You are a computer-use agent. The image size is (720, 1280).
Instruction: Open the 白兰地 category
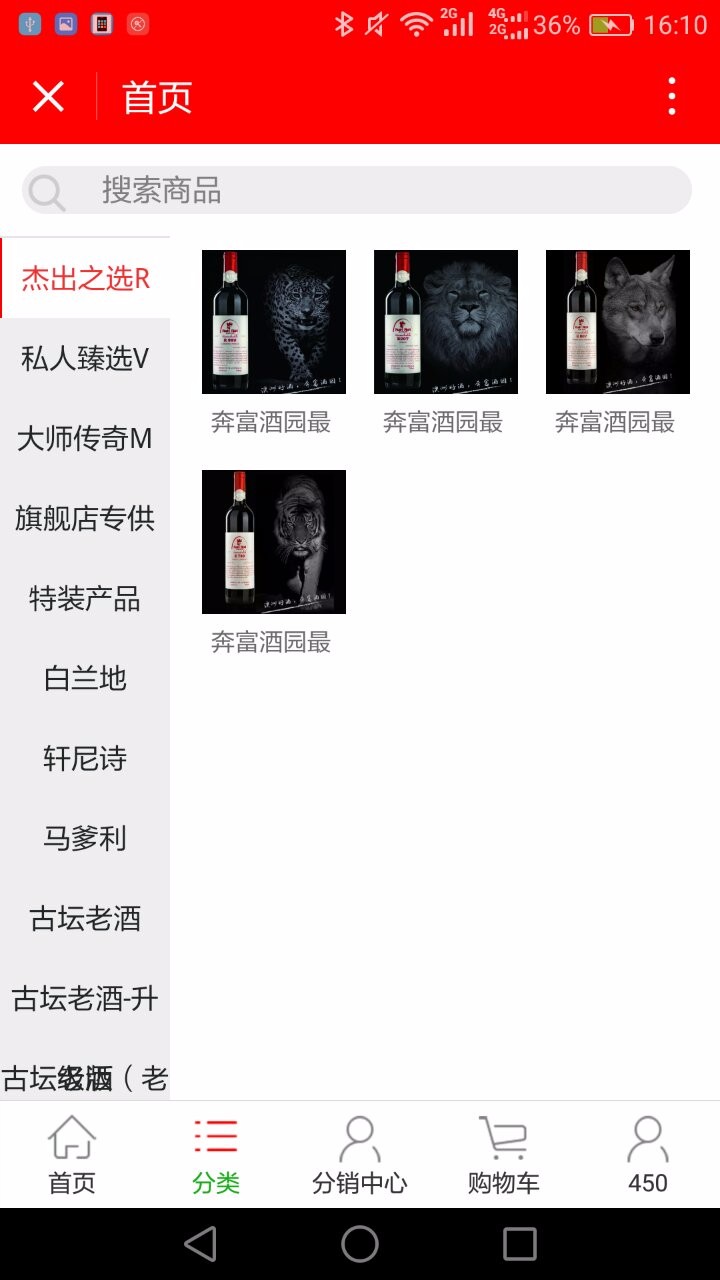tap(85, 678)
